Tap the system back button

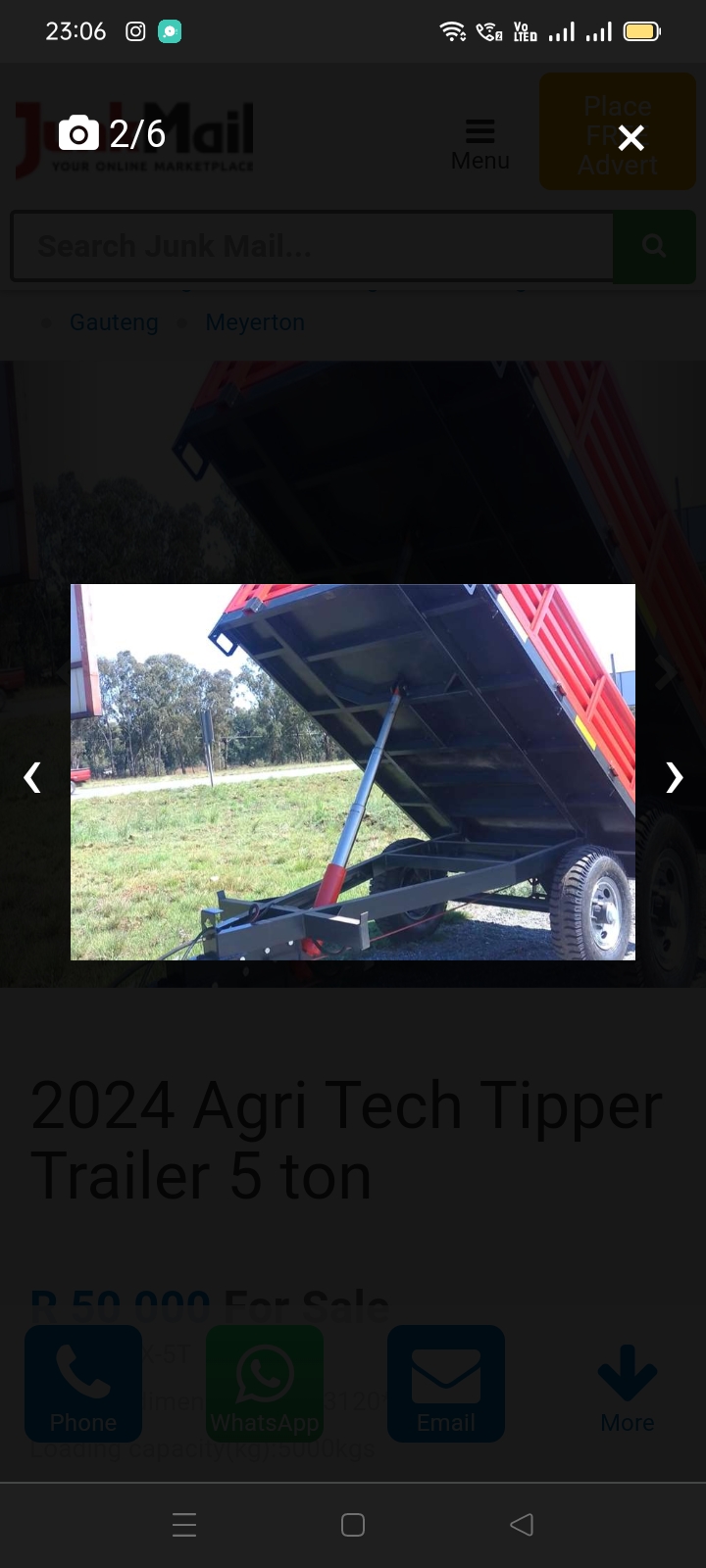click(x=522, y=1524)
